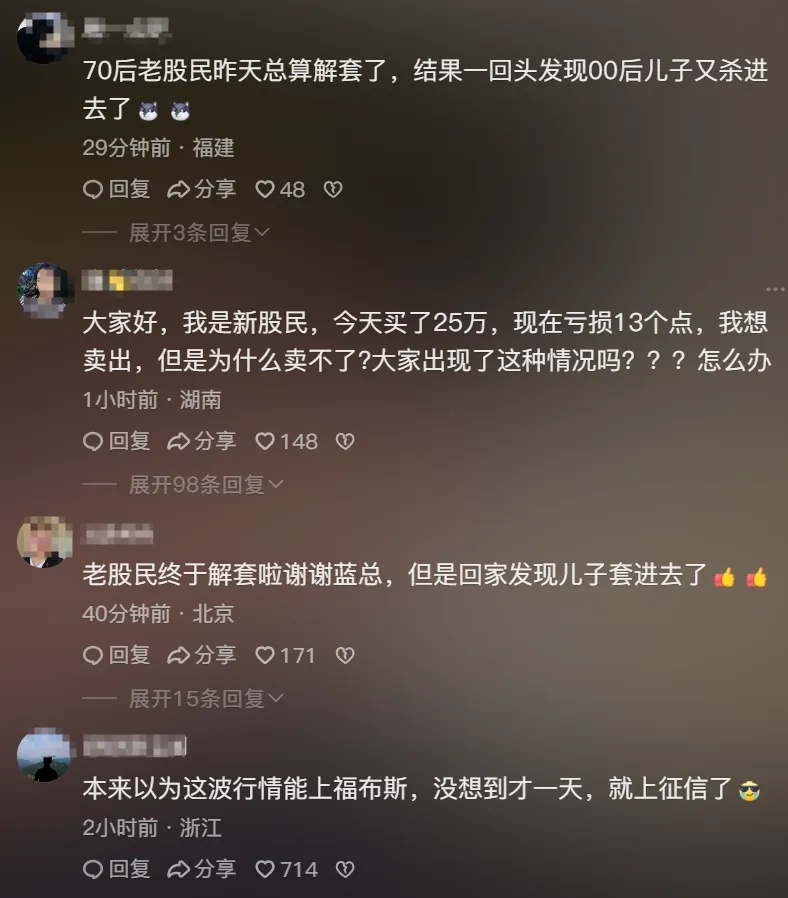Click the broken-heart dislike icon on bottom comment
The image size is (788, 898).
345,870
